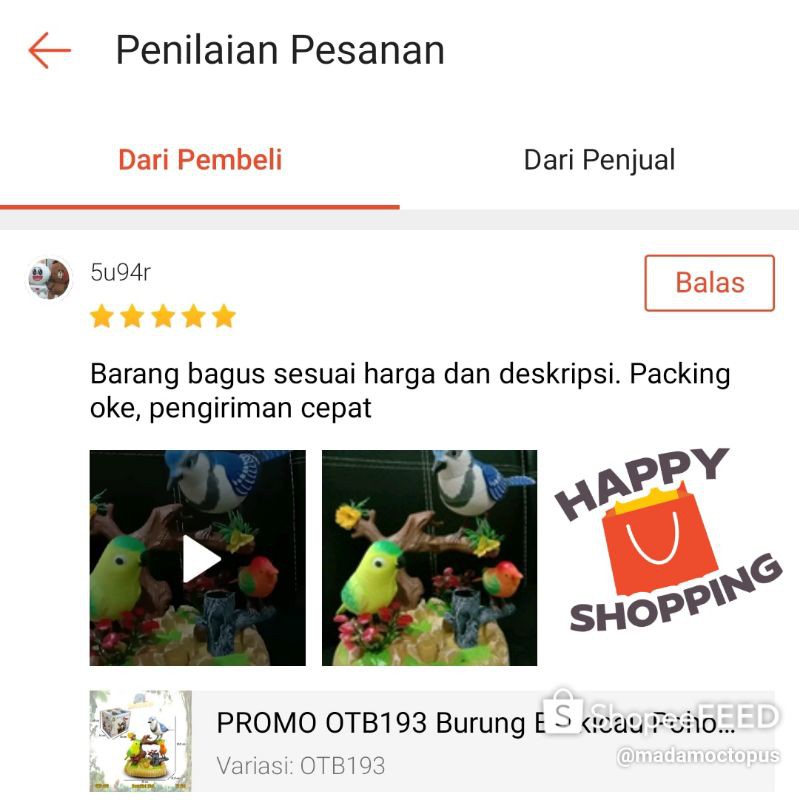Open reviewer 5u94r's profile picture
Viewport: 800px width, 800px height.
coord(50,278)
